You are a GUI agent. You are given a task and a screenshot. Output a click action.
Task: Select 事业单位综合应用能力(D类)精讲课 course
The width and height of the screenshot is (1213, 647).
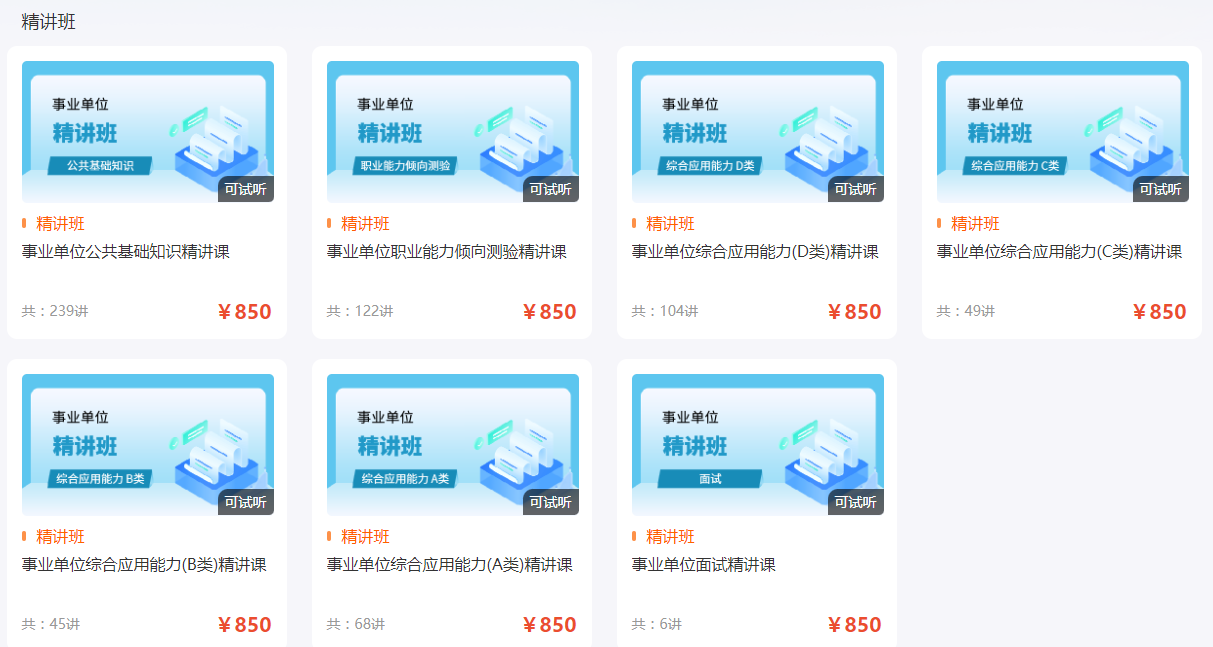[x=755, y=252]
